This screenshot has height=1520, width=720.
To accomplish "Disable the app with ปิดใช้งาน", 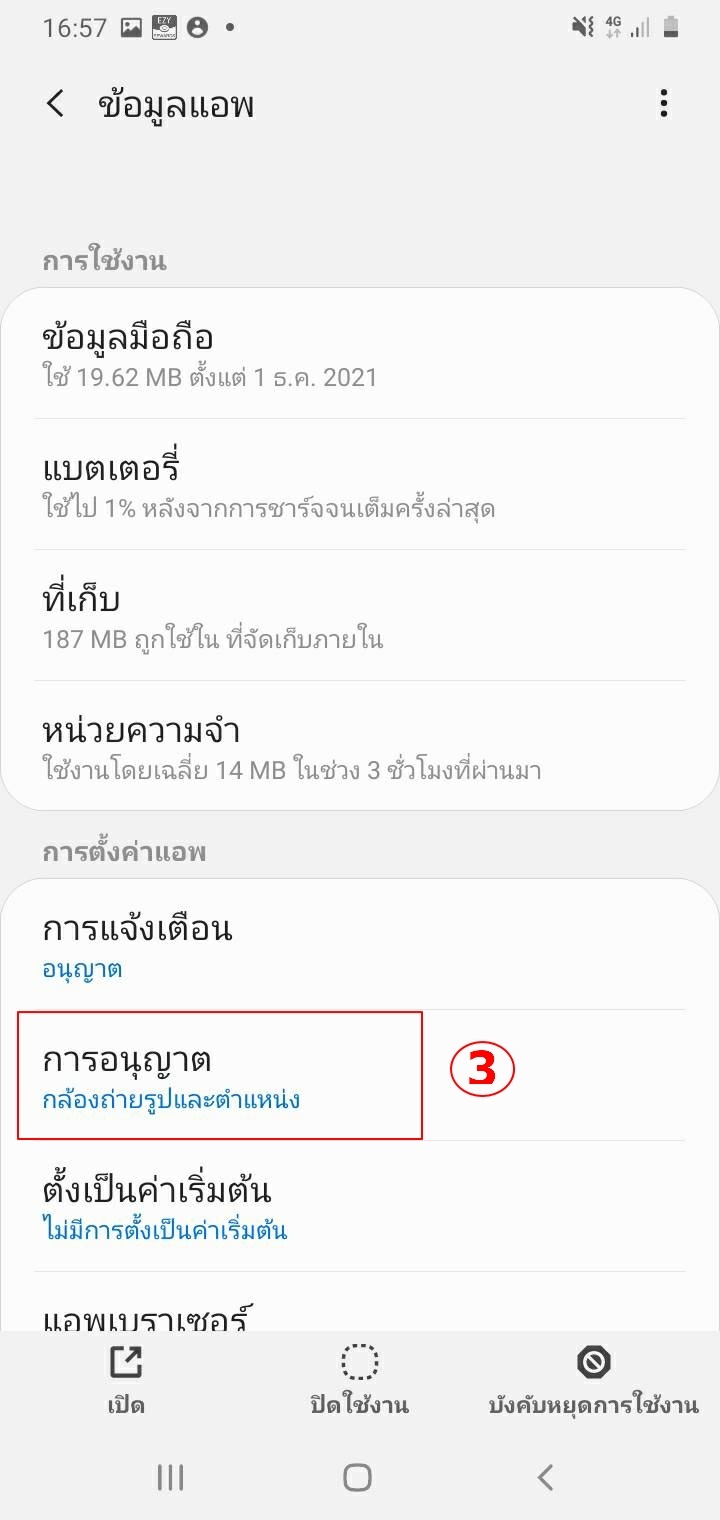I will pos(359,1380).
